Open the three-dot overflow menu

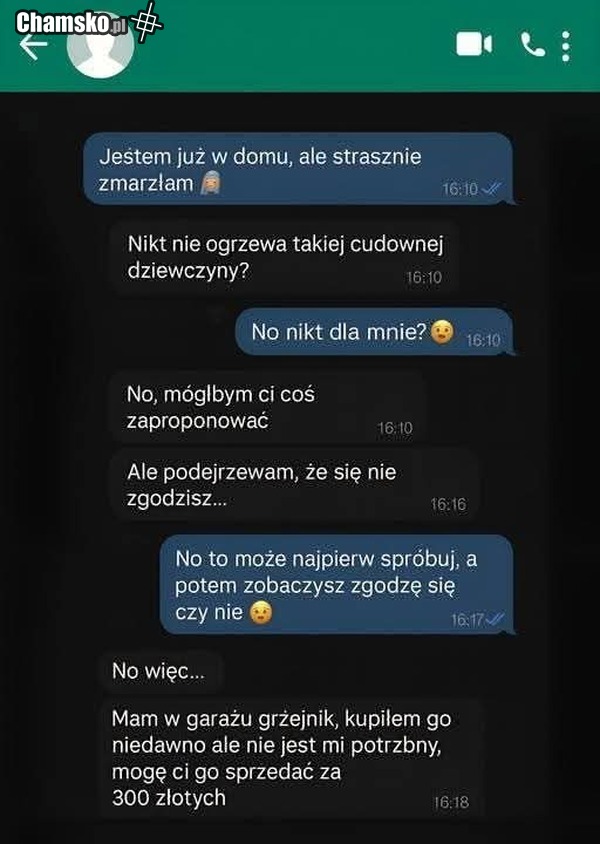(566, 45)
